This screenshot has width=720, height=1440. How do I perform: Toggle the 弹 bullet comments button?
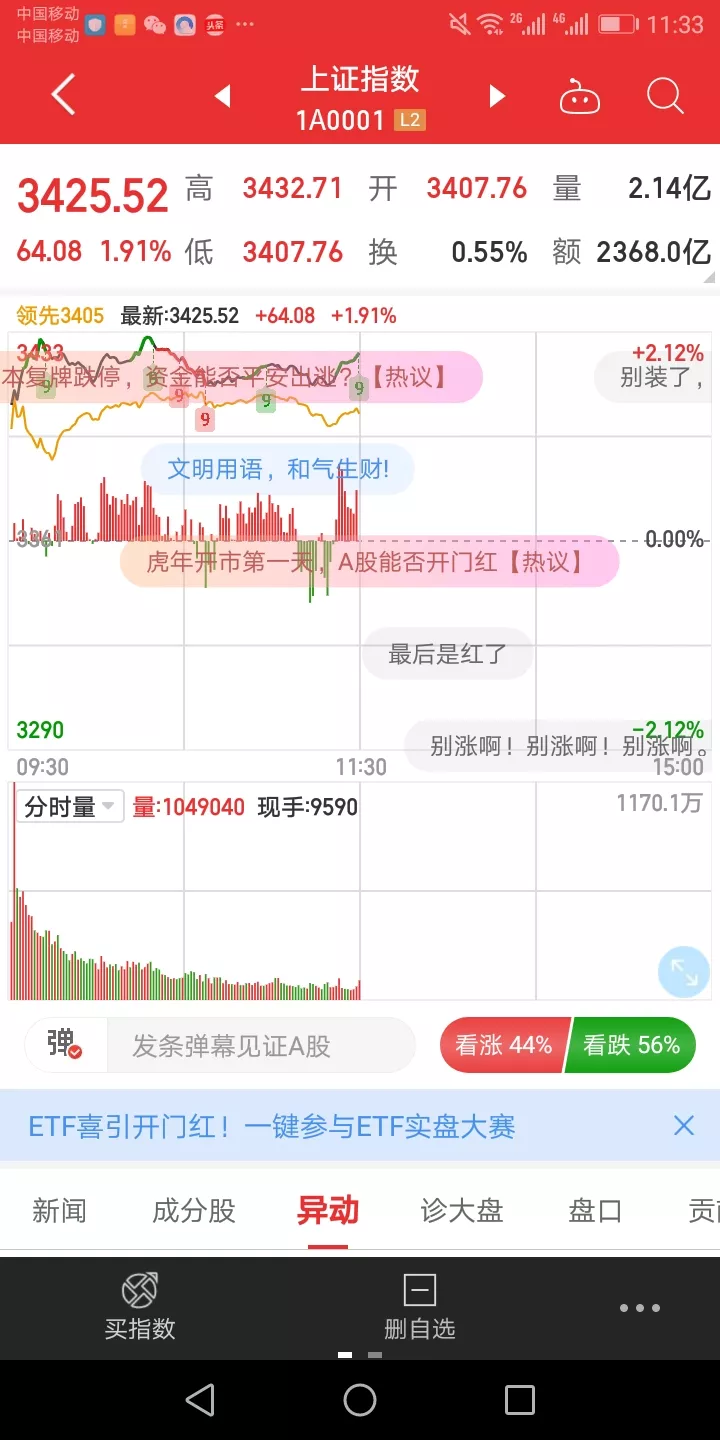[65, 1045]
